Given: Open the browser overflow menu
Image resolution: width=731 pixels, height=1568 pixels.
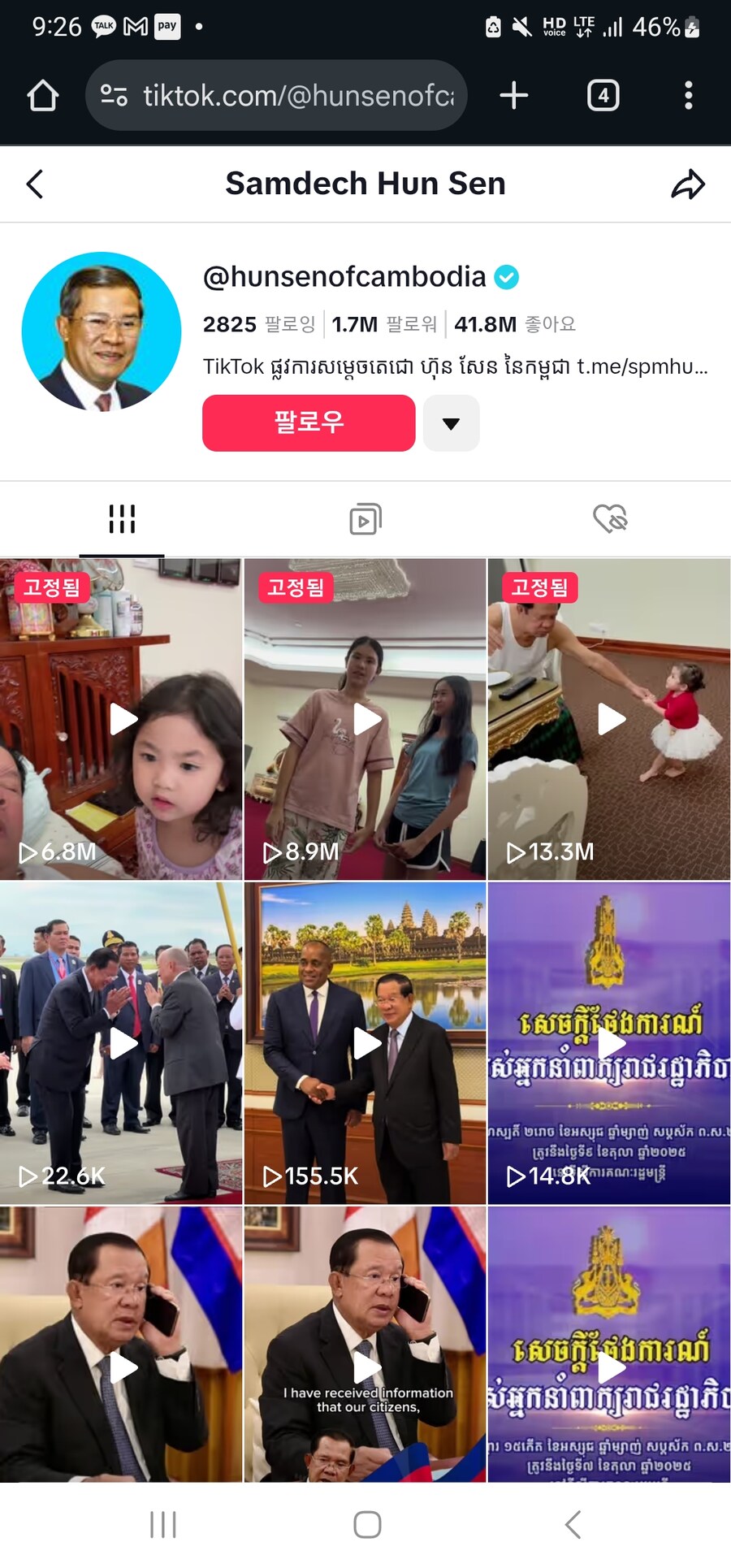Looking at the screenshot, I should (688, 96).
